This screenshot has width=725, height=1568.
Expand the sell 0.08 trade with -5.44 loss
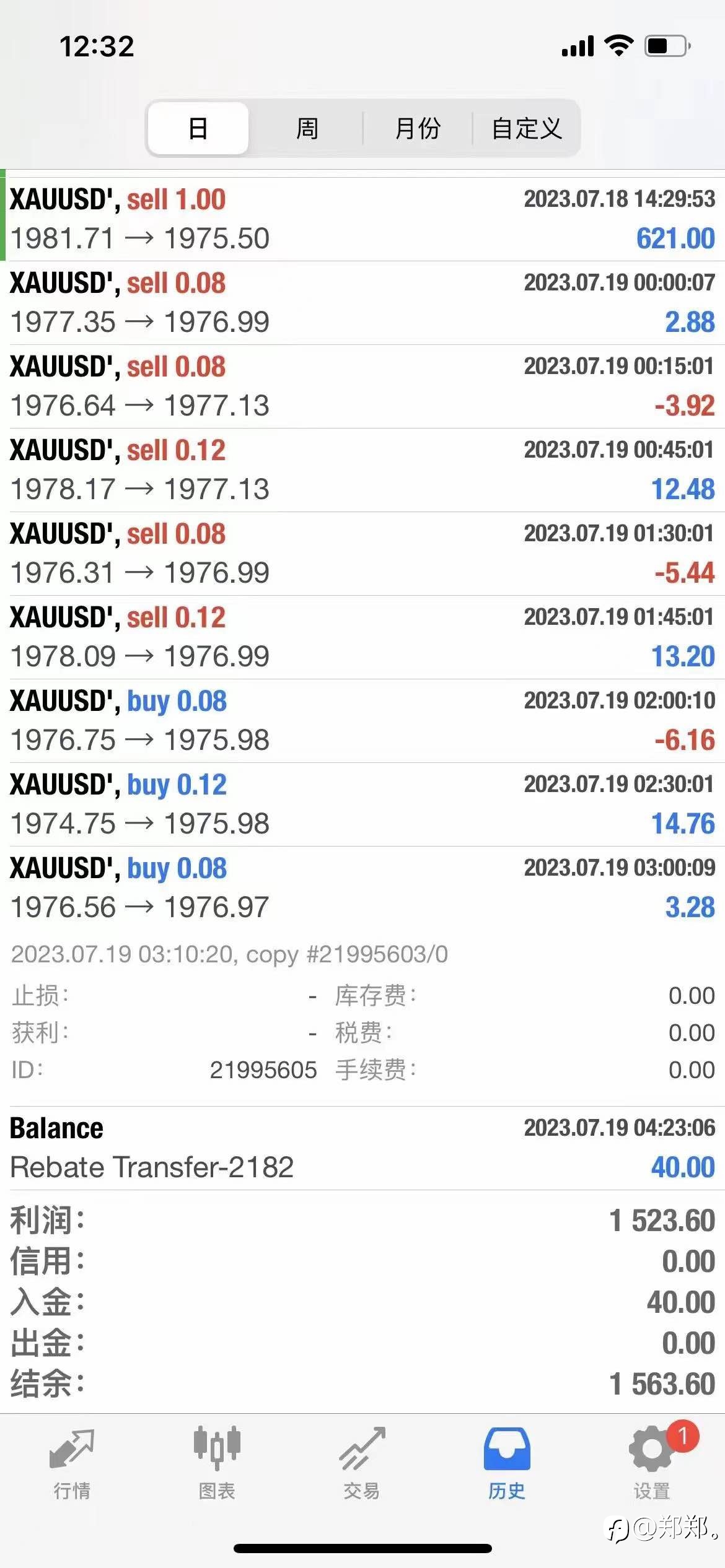[362, 554]
